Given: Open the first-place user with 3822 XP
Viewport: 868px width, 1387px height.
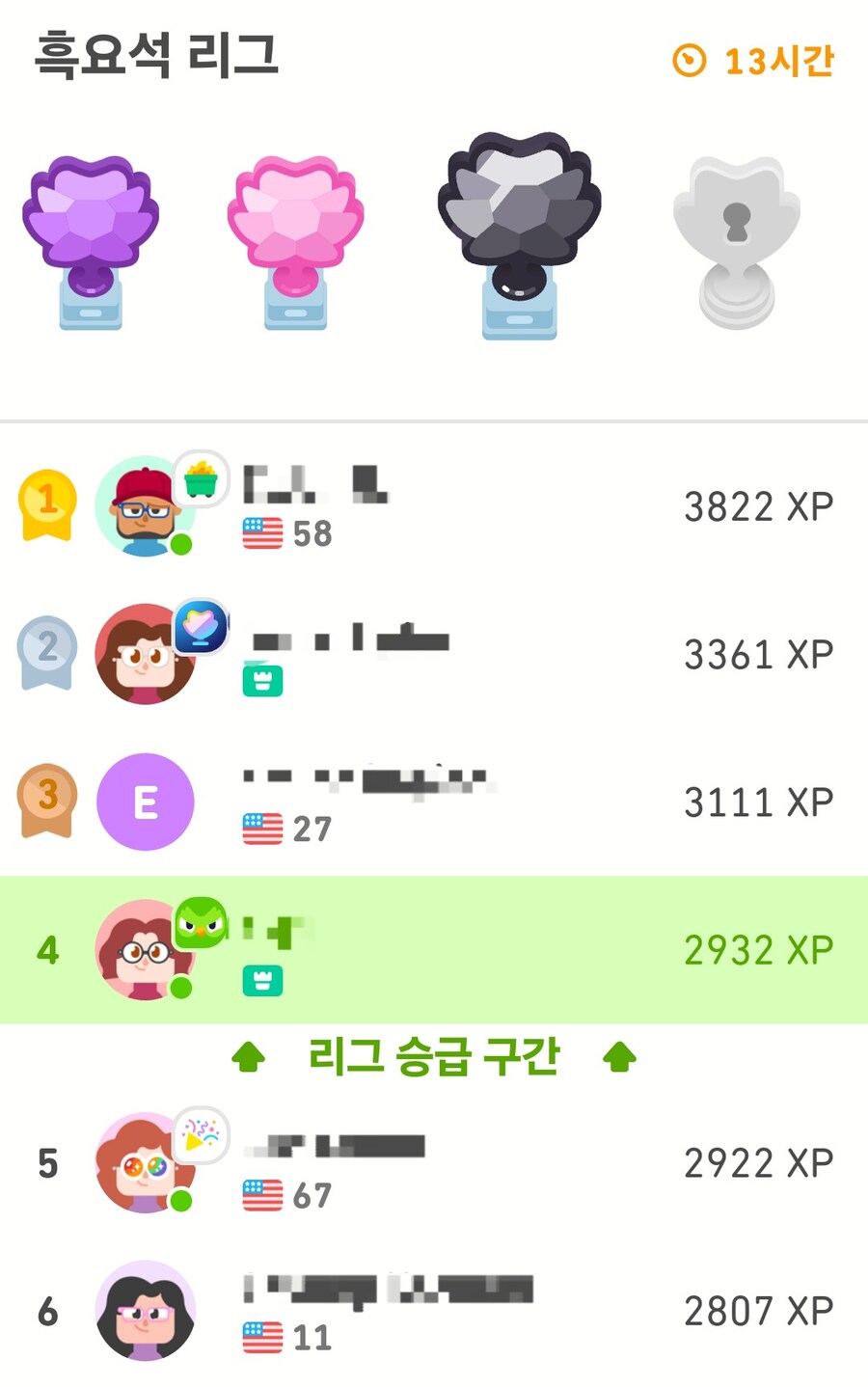Looking at the screenshot, I should [x=434, y=506].
